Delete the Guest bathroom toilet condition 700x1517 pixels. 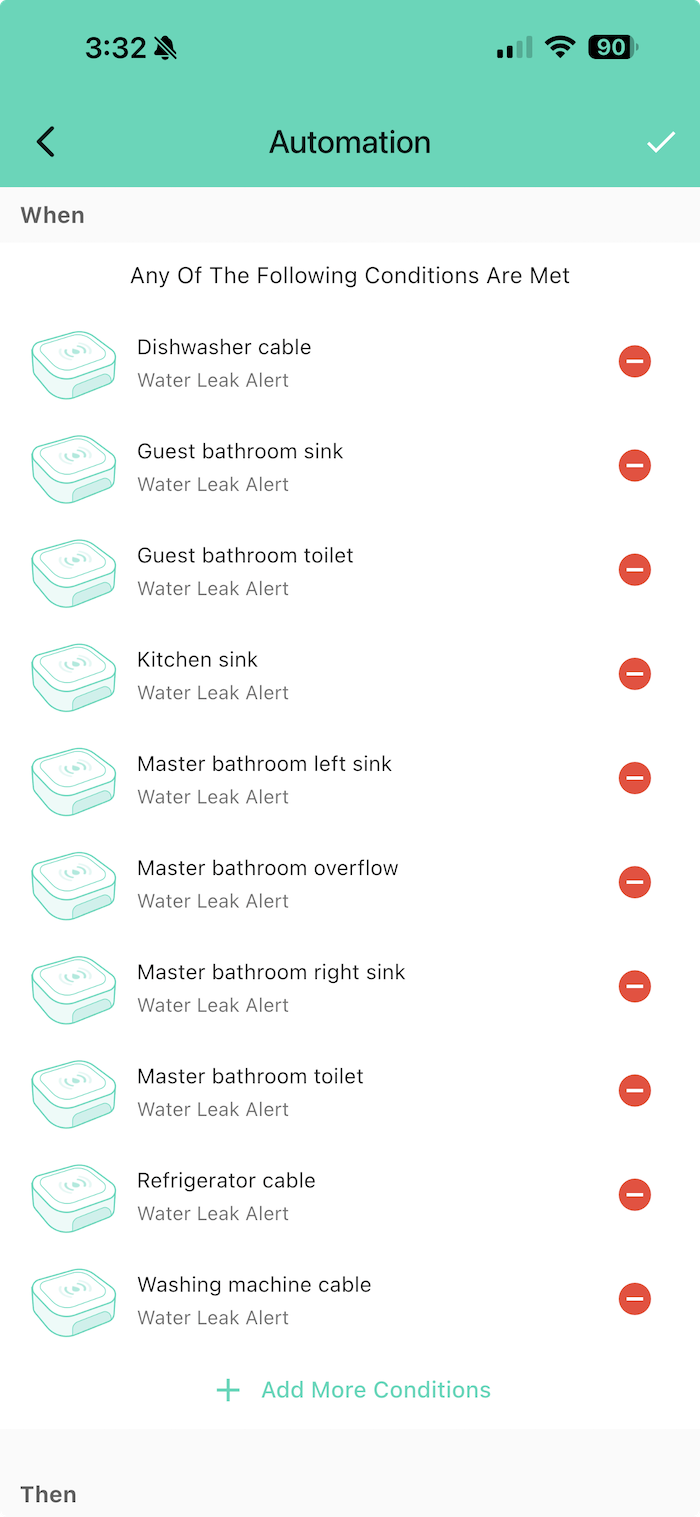634,570
